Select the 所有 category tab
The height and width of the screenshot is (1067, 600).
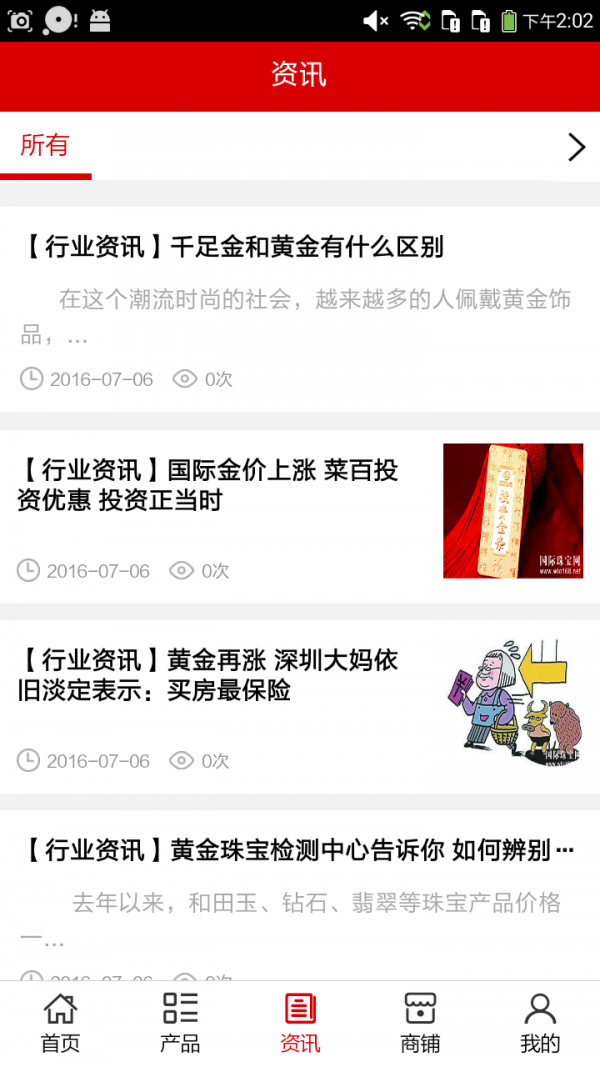click(45, 146)
